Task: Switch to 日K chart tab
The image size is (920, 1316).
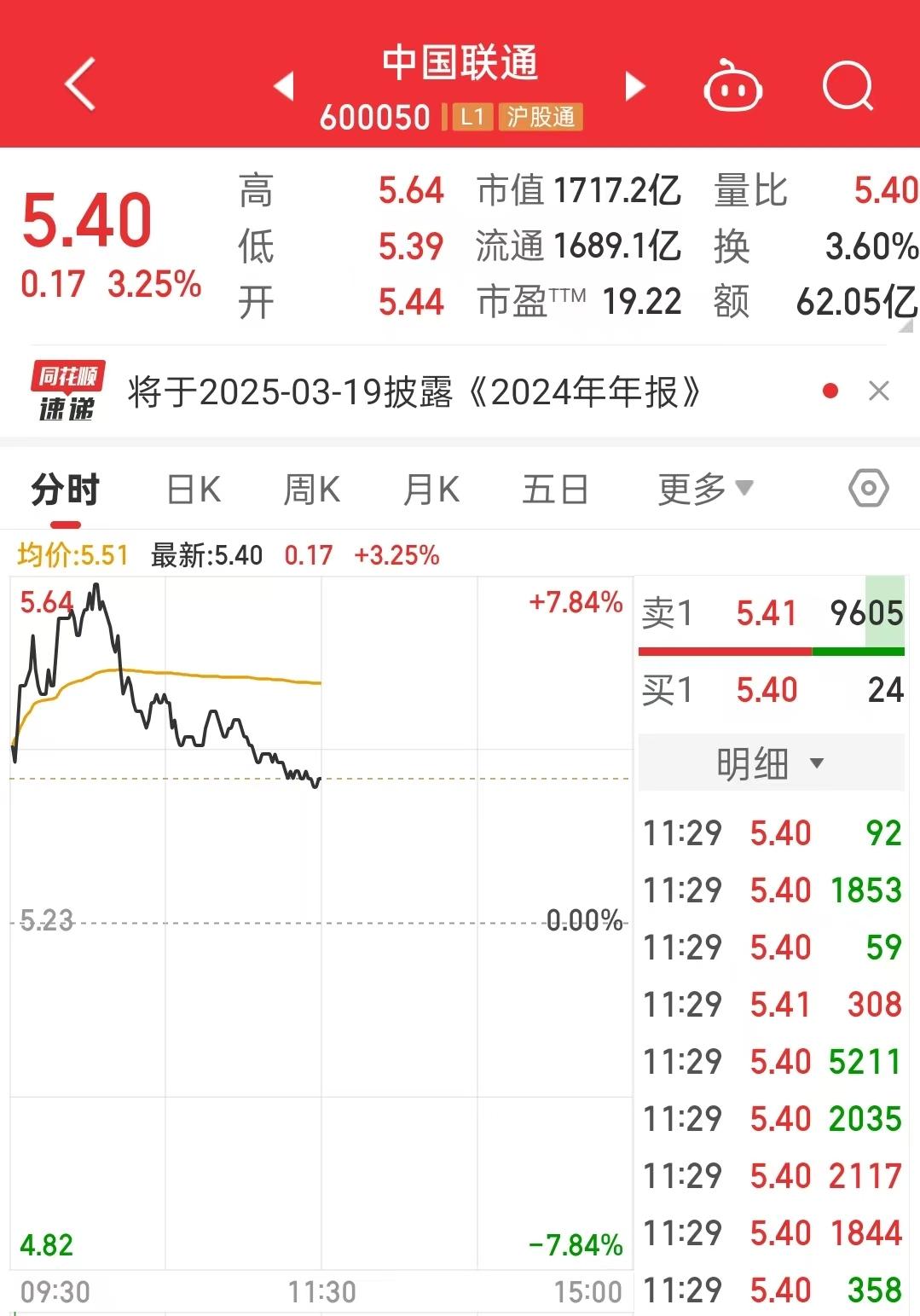Action: (194, 490)
